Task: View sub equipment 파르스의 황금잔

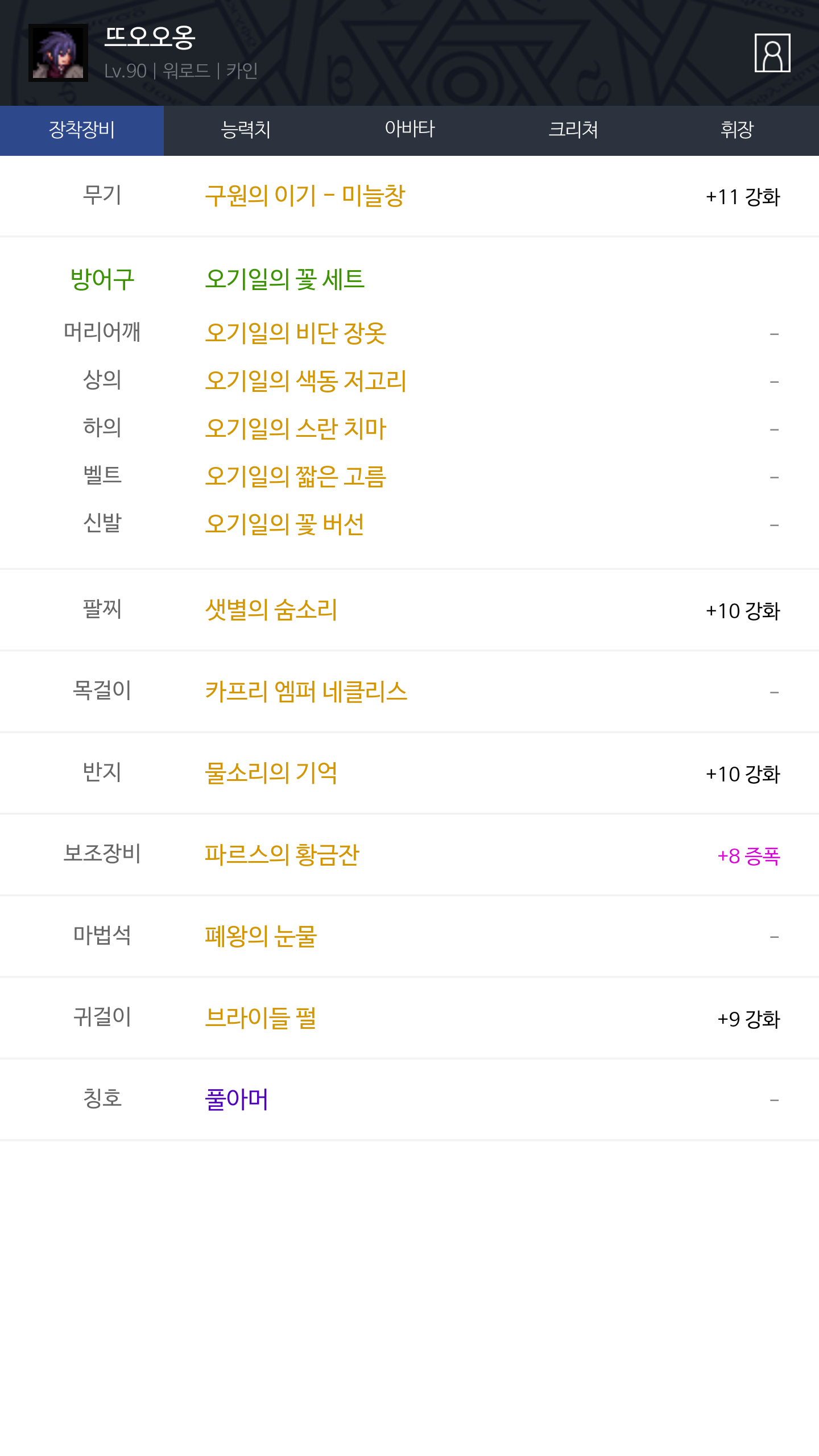Action: click(282, 855)
